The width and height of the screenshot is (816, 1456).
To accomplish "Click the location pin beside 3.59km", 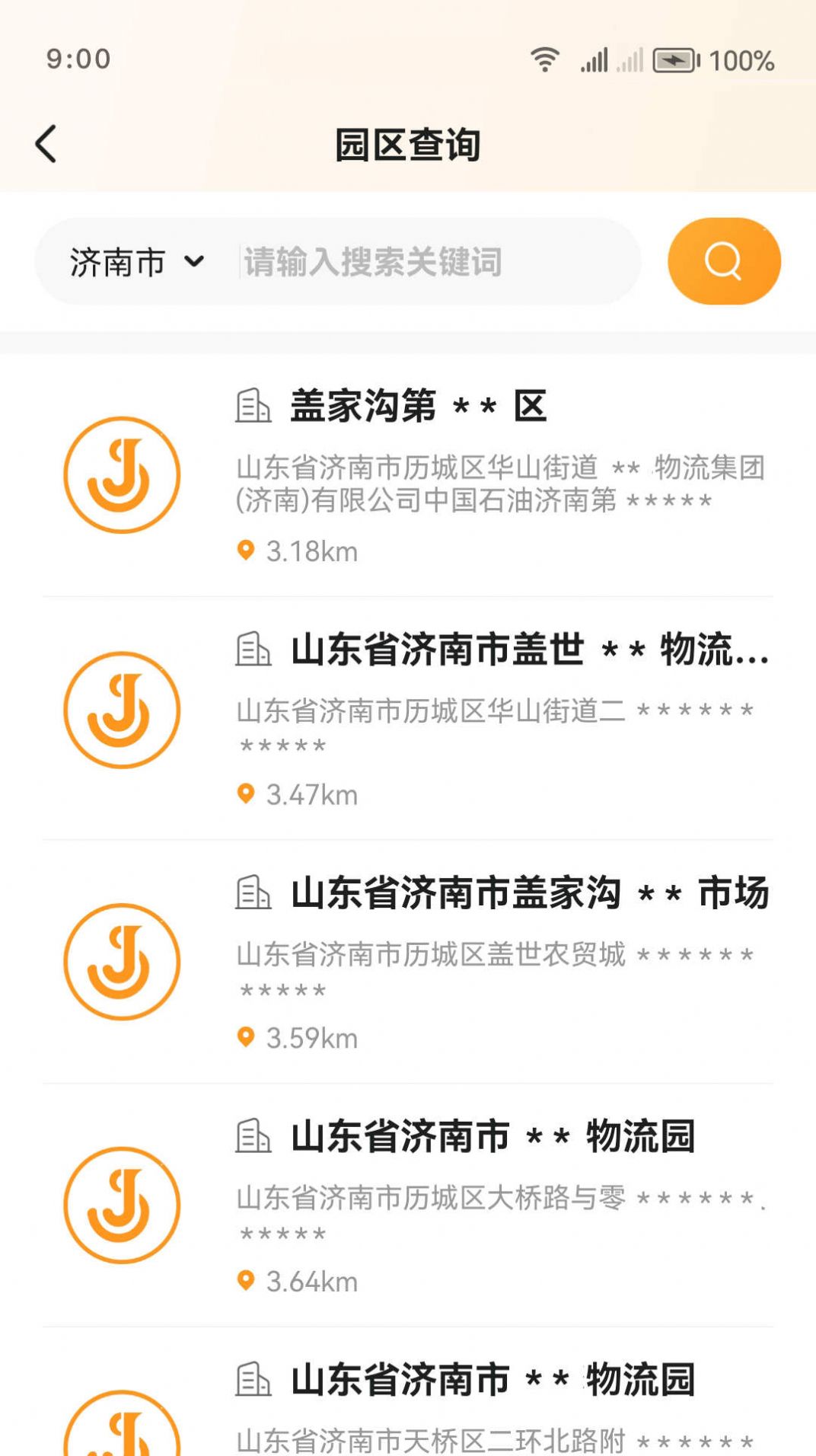I will tap(245, 1036).
